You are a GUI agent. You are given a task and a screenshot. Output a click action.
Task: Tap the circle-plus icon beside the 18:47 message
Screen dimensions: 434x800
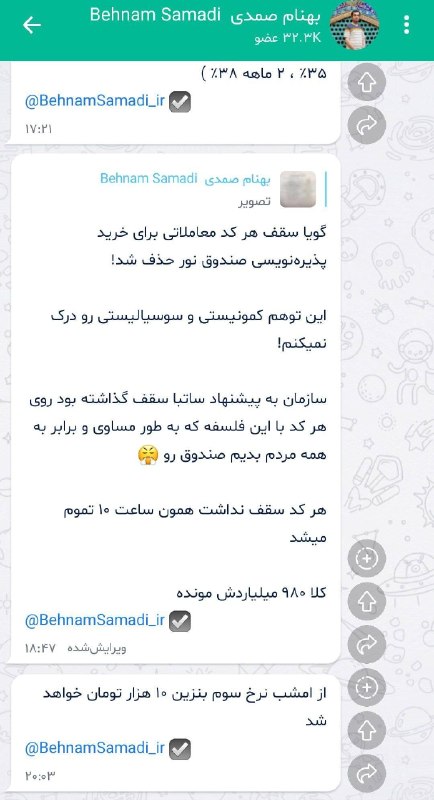(366, 559)
